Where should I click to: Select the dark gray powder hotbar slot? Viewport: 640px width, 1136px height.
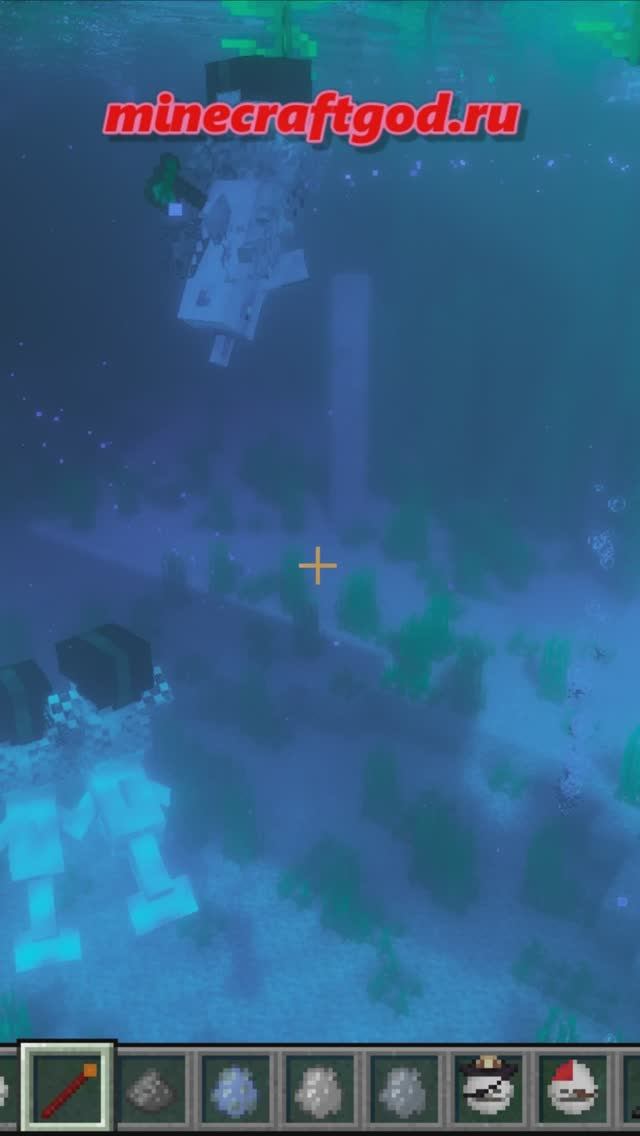tap(151, 1088)
